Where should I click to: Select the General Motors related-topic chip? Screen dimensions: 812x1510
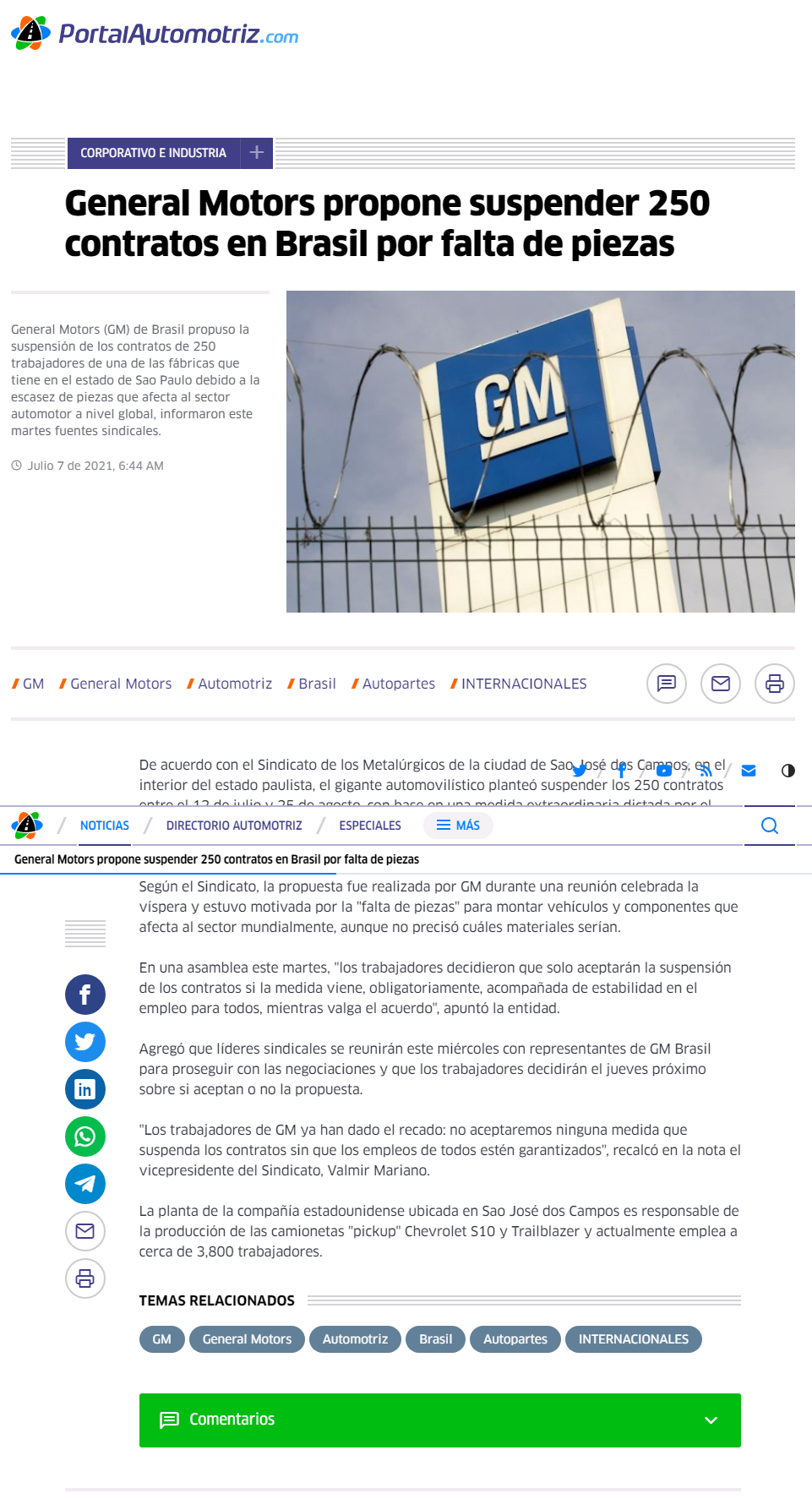(x=247, y=1339)
